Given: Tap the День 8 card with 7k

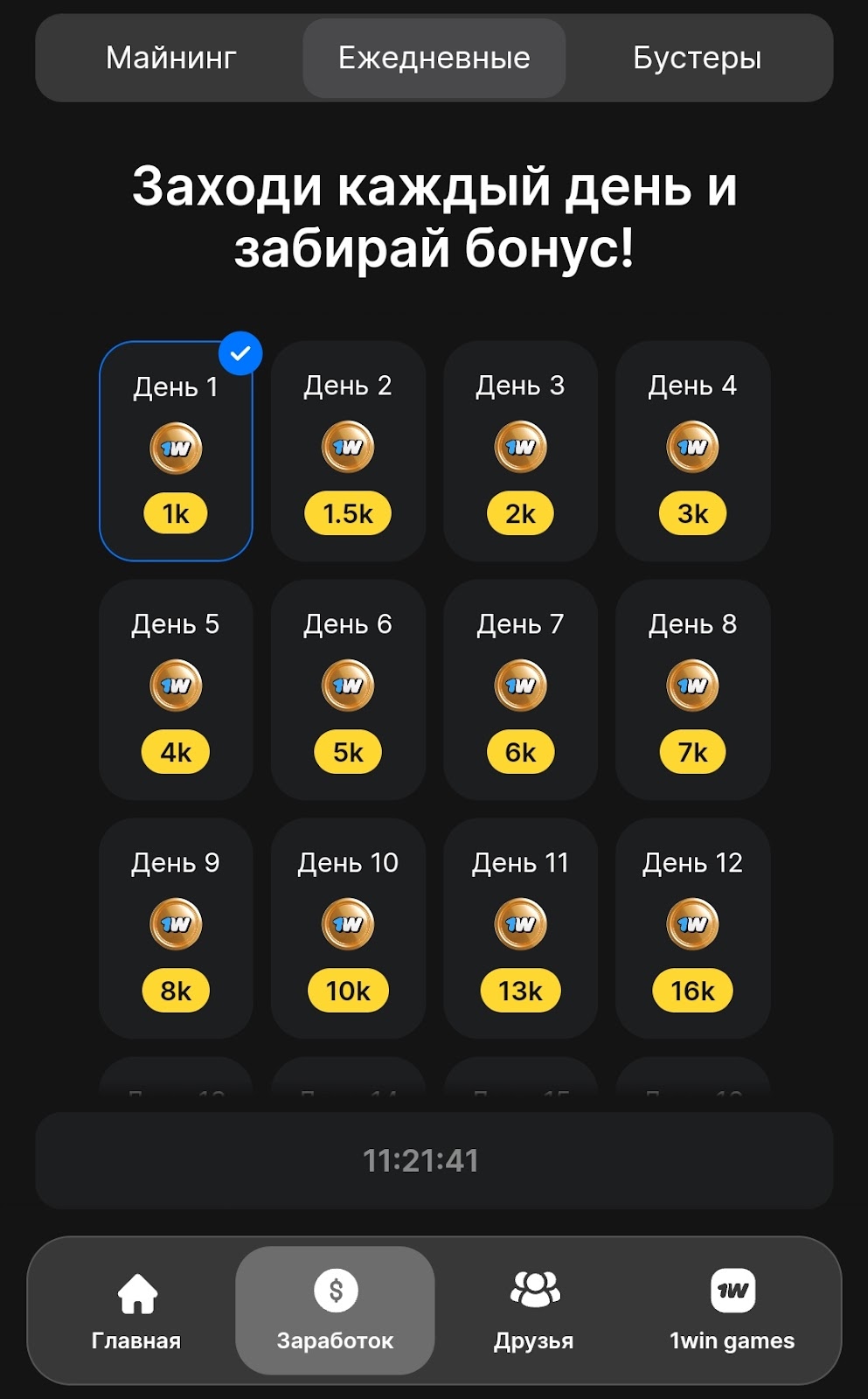Looking at the screenshot, I should click(x=692, y=689).
